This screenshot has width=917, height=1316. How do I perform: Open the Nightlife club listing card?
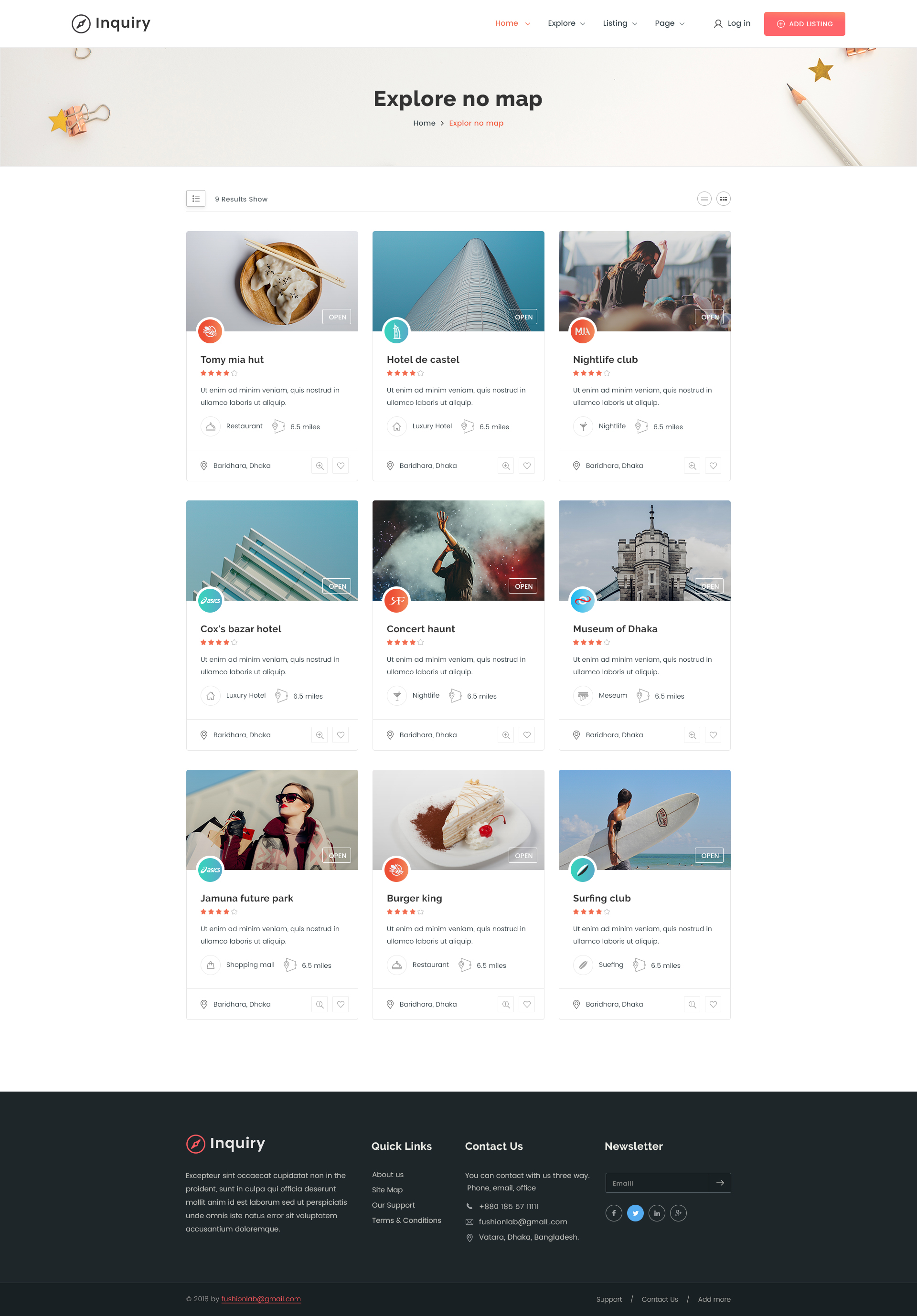(605, 360)
